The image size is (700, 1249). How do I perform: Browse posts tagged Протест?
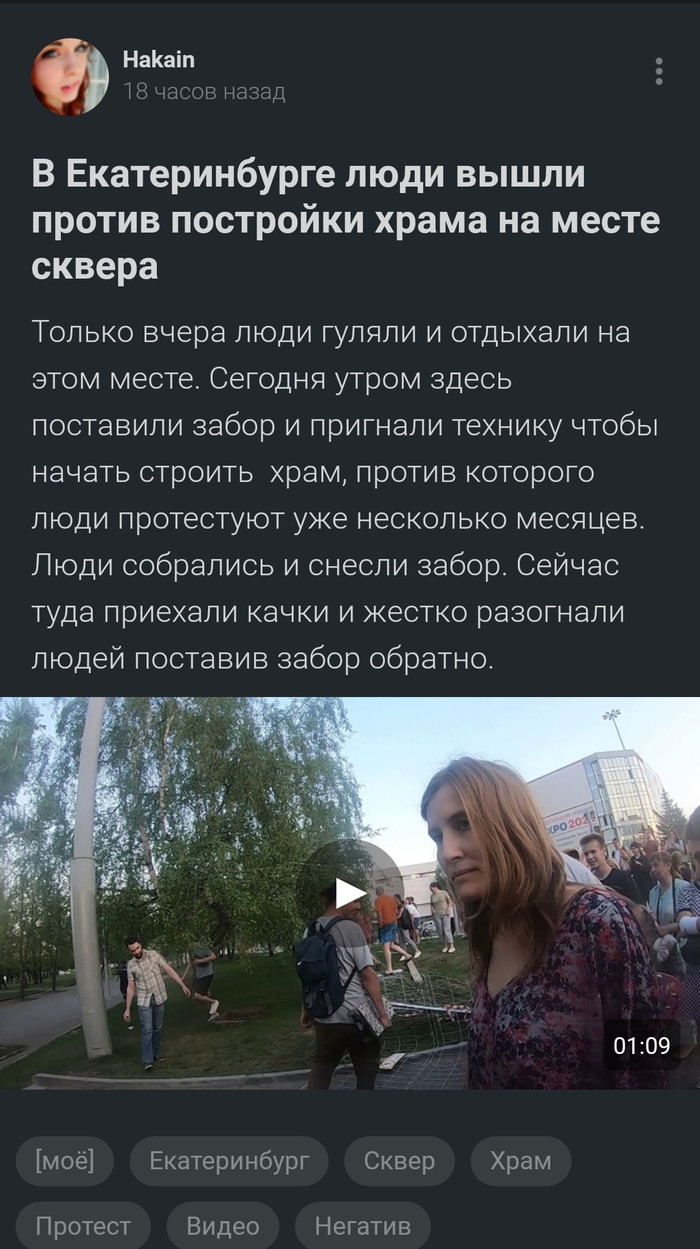click(83, 1226)
